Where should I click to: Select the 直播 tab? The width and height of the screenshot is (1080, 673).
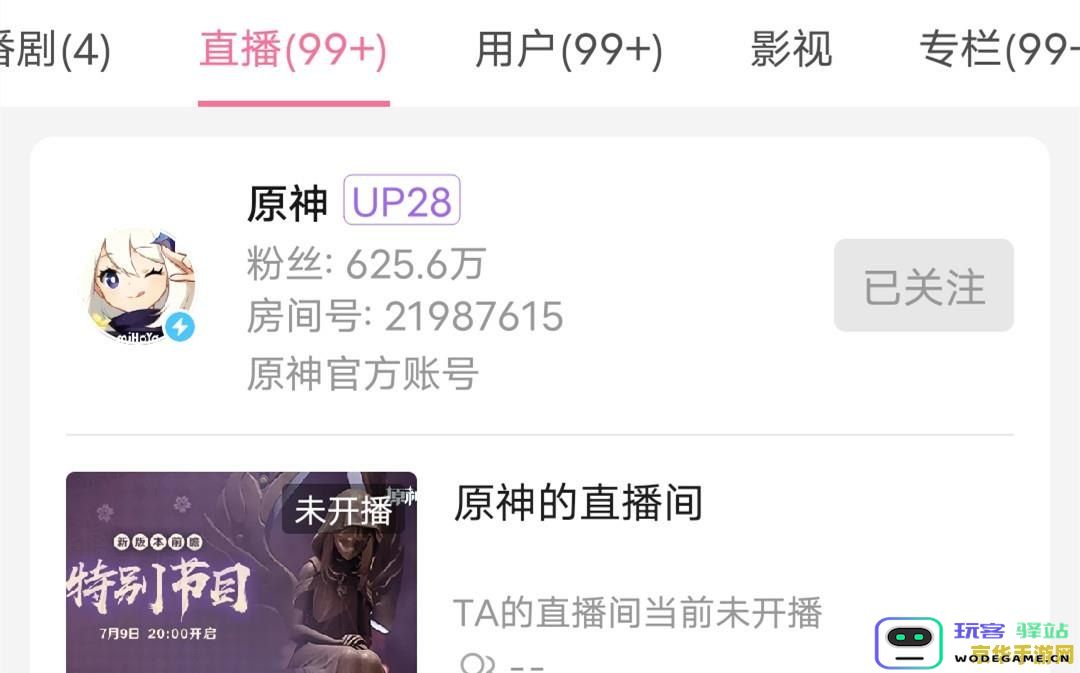293,50
